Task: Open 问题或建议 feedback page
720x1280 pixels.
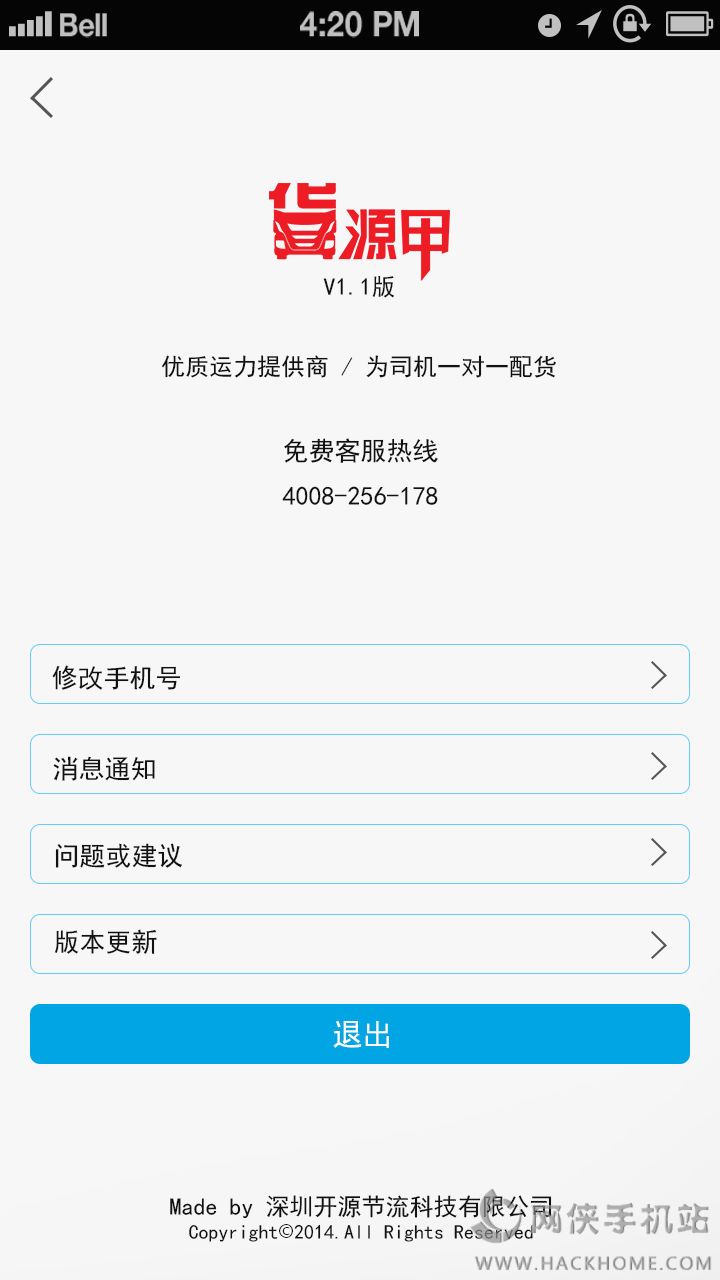Action: (360, 854)
